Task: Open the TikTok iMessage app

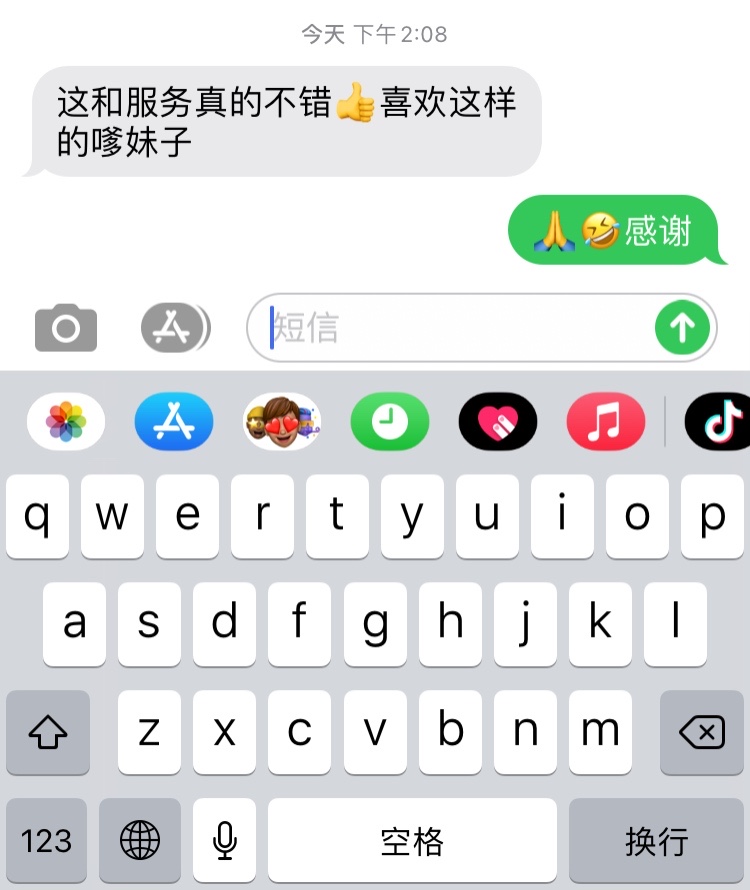Action: tap(720, 422)
